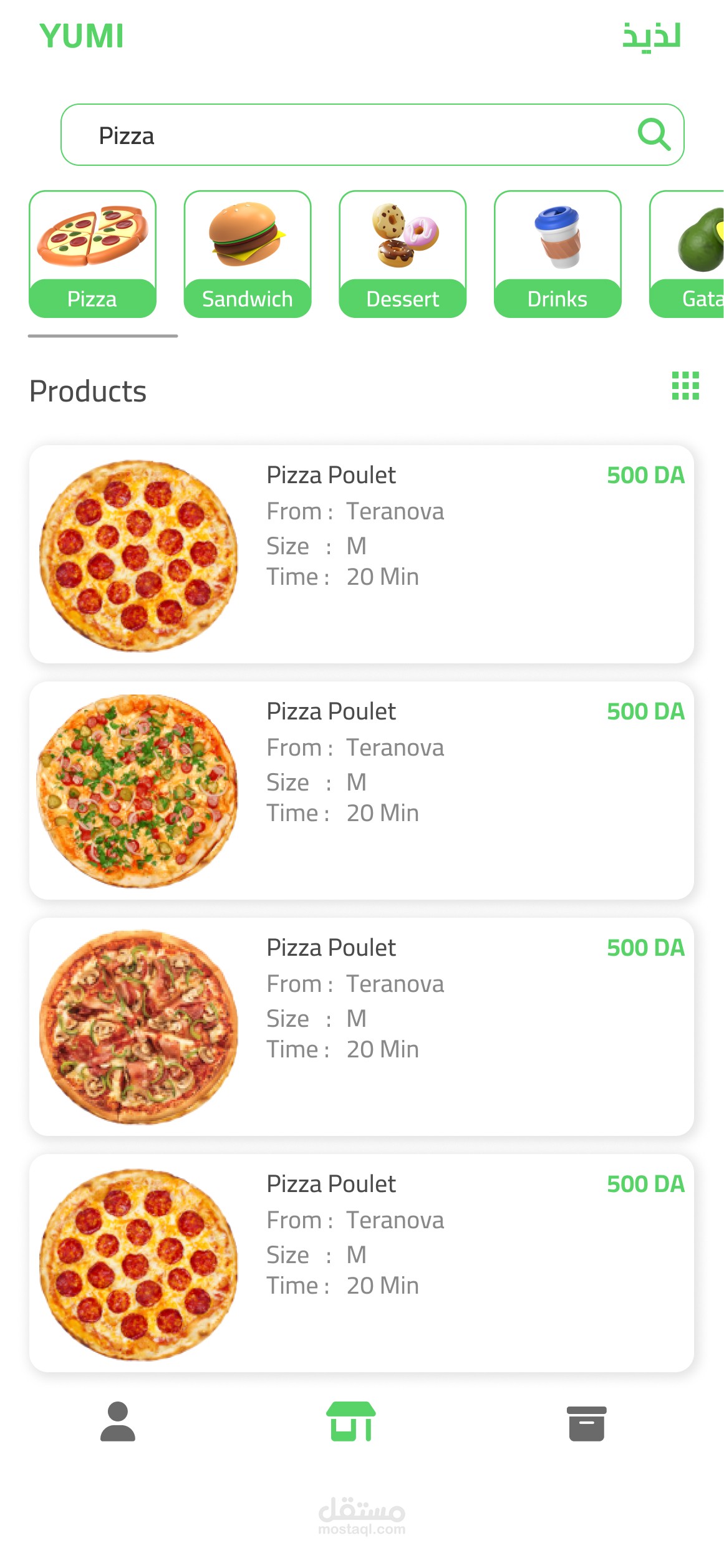This screenshot has height=1568, width=724.
Task: Switch to the store tab
Action: pos(351,1421)
